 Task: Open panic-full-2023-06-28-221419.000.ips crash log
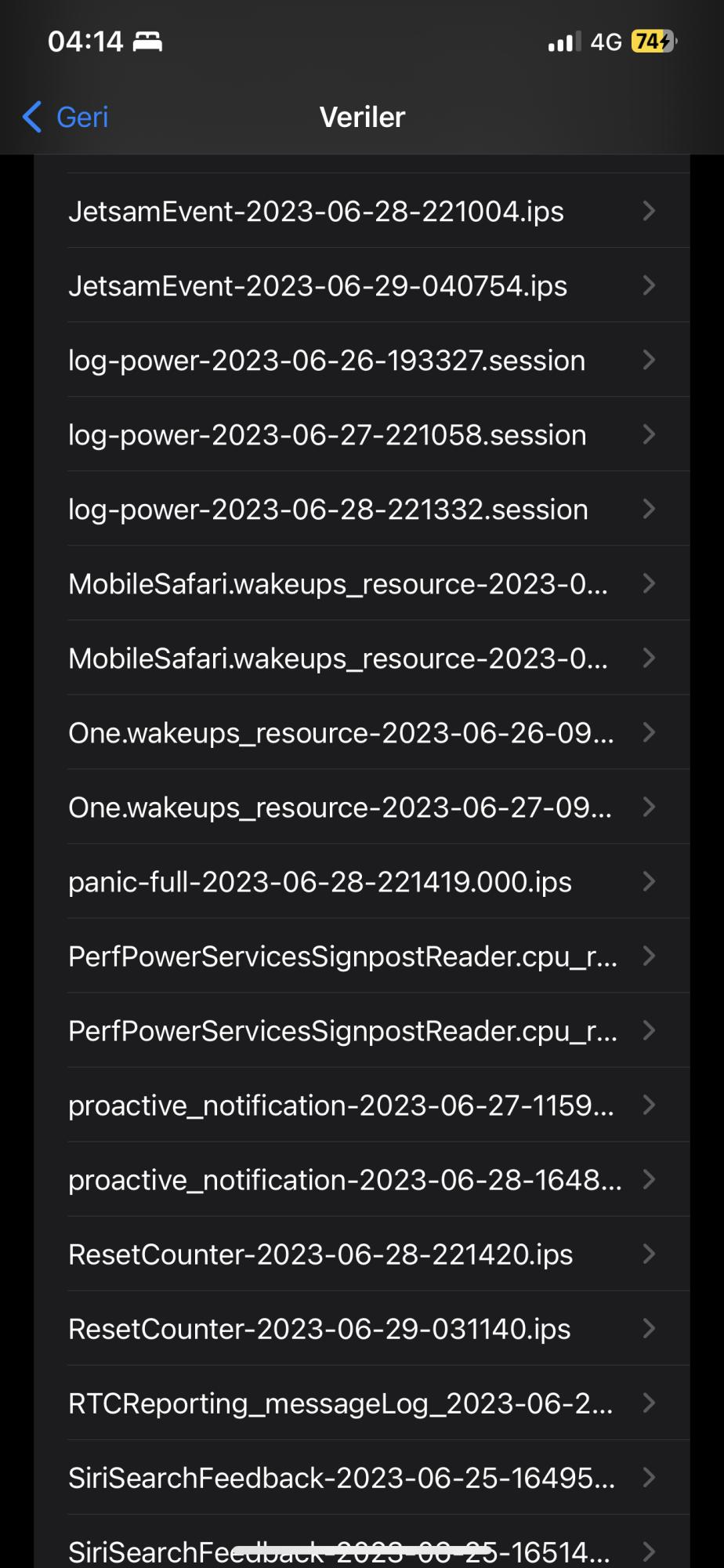320,881
